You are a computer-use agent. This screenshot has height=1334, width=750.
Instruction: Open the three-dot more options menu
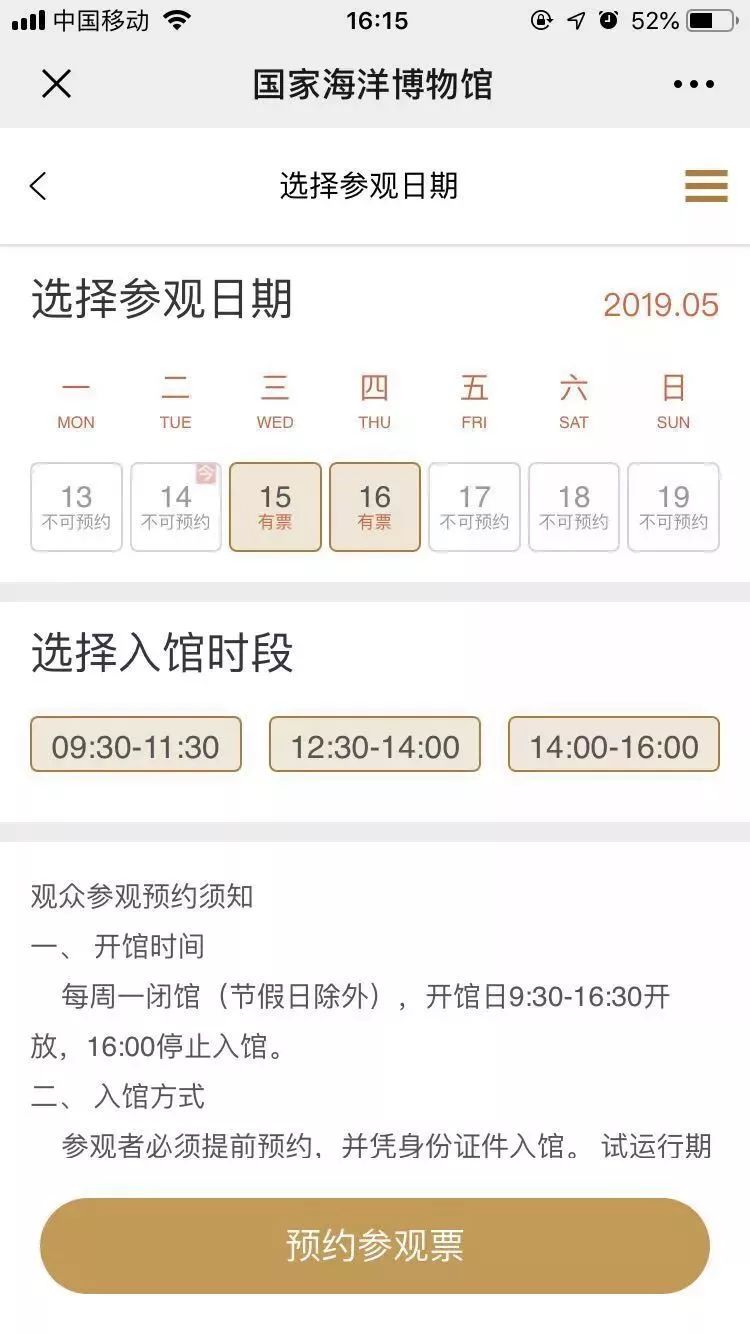click(693, 84)
